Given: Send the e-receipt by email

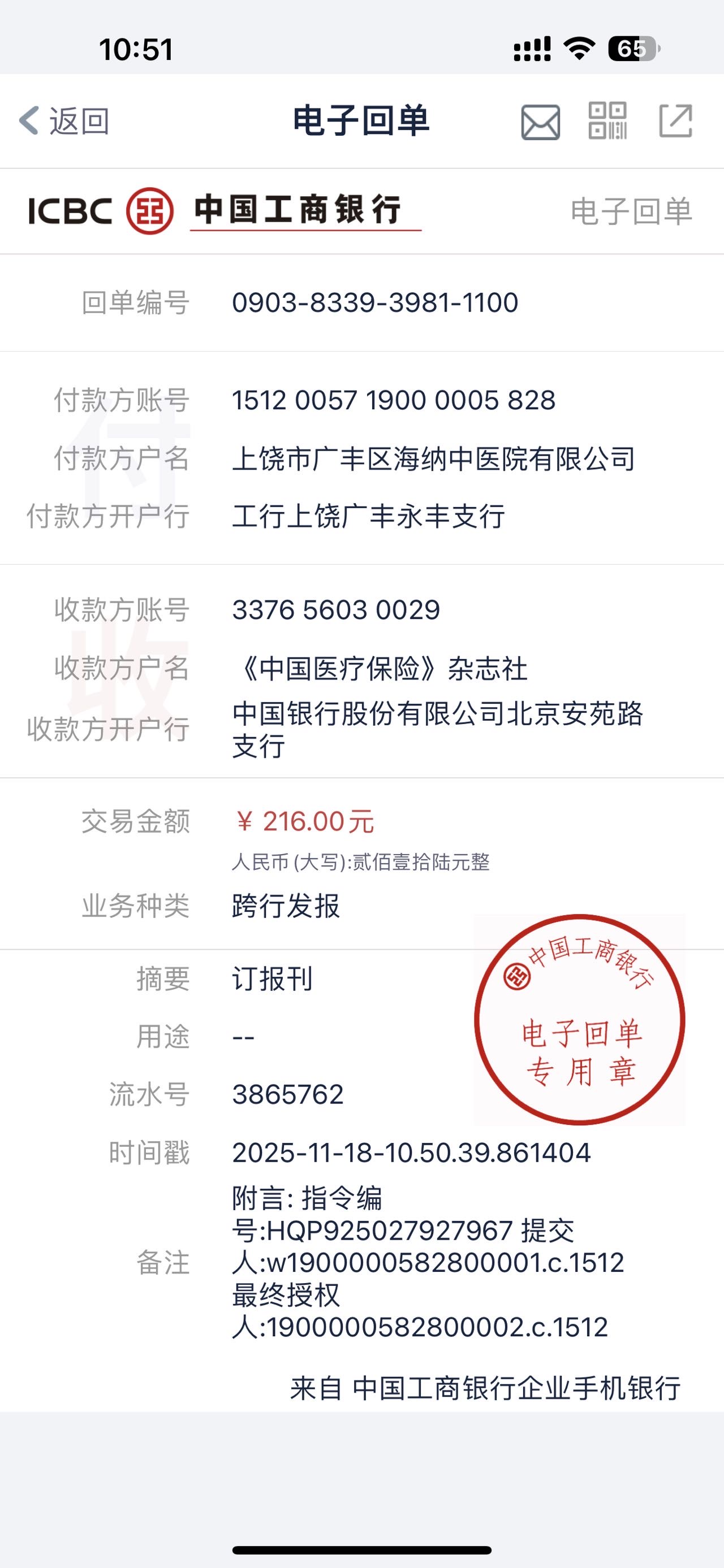Looking at the screenshot, I should click(540, 122).
